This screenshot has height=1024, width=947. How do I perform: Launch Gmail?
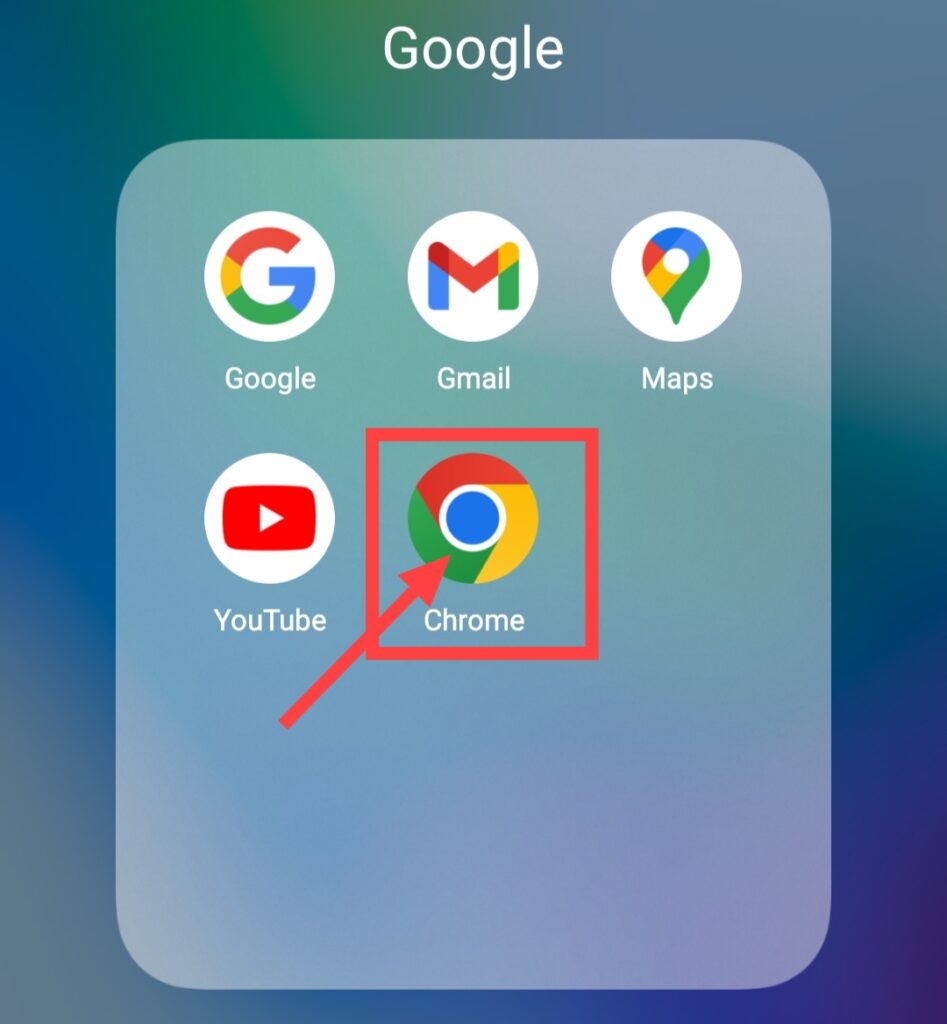click(473, 277)
